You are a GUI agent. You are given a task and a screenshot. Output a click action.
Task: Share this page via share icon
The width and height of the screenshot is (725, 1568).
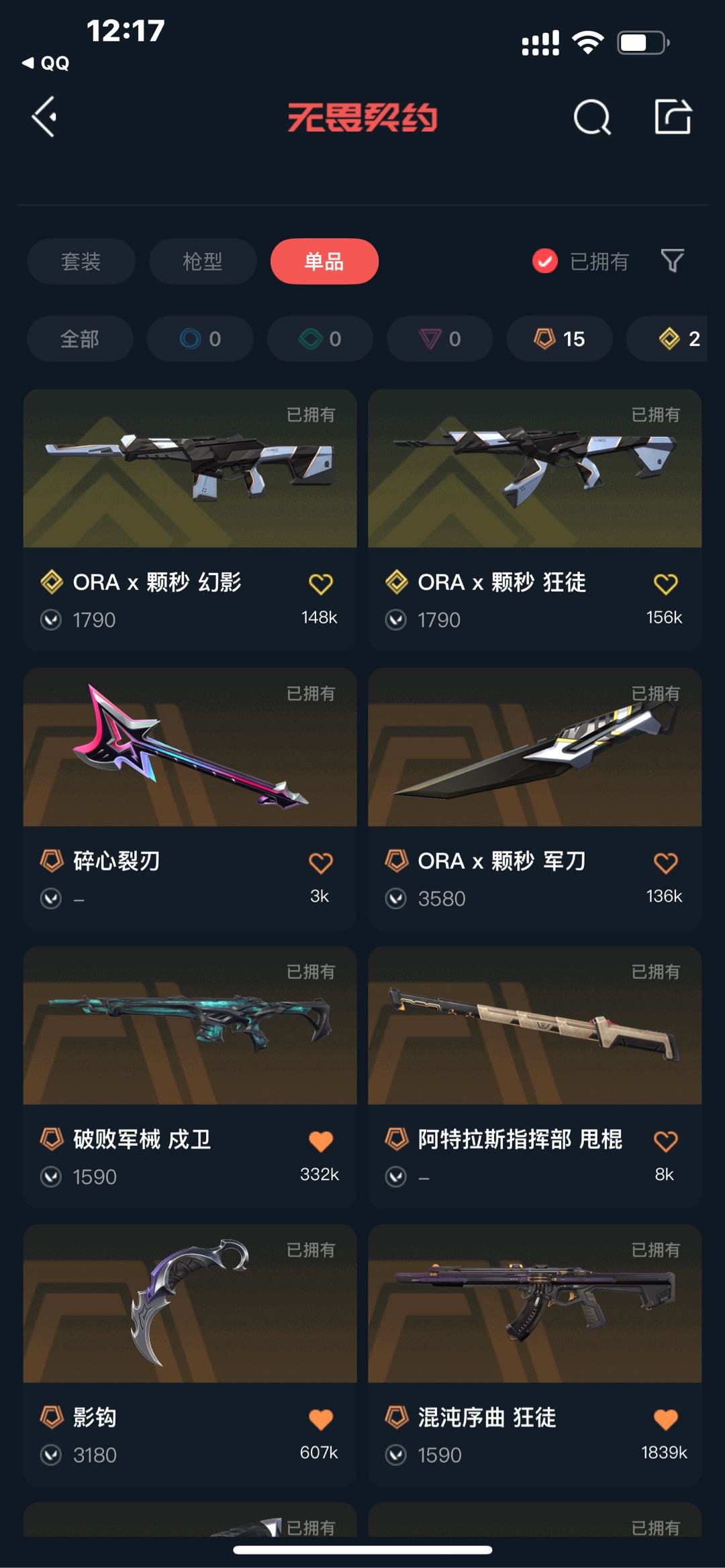coord(673,117)
